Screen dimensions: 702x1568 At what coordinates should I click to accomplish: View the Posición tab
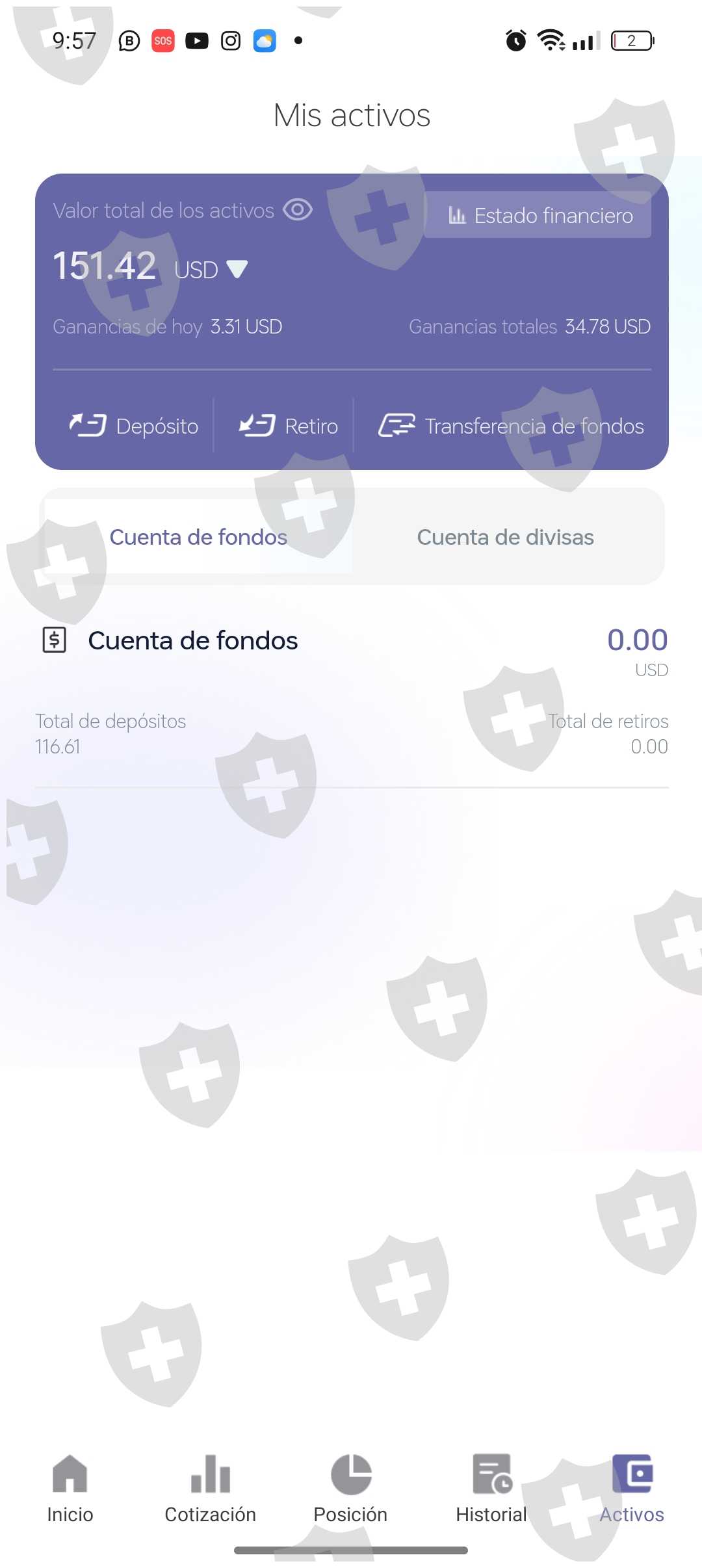point(350,1487)
